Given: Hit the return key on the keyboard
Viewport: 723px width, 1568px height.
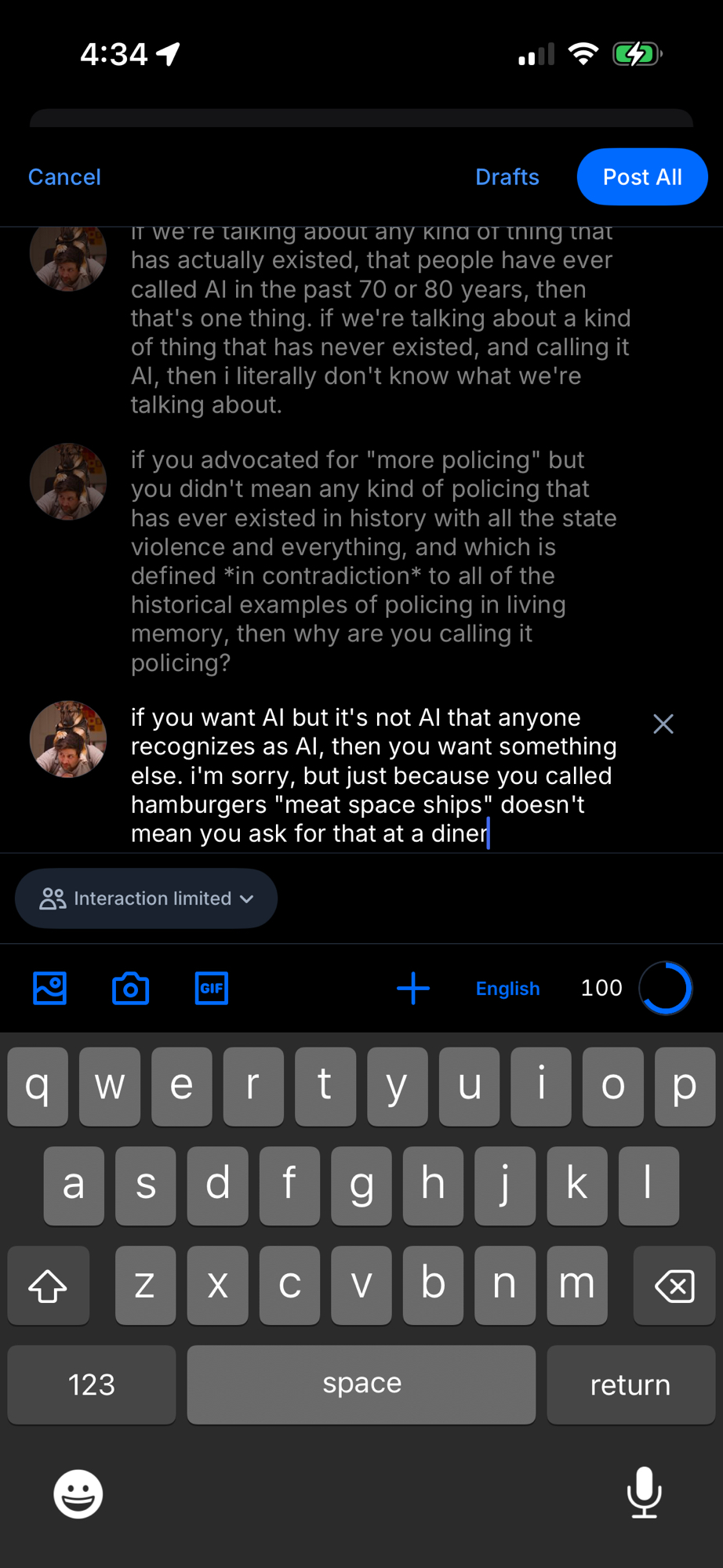Looking at the screenshot, I should pos(630,1385).
